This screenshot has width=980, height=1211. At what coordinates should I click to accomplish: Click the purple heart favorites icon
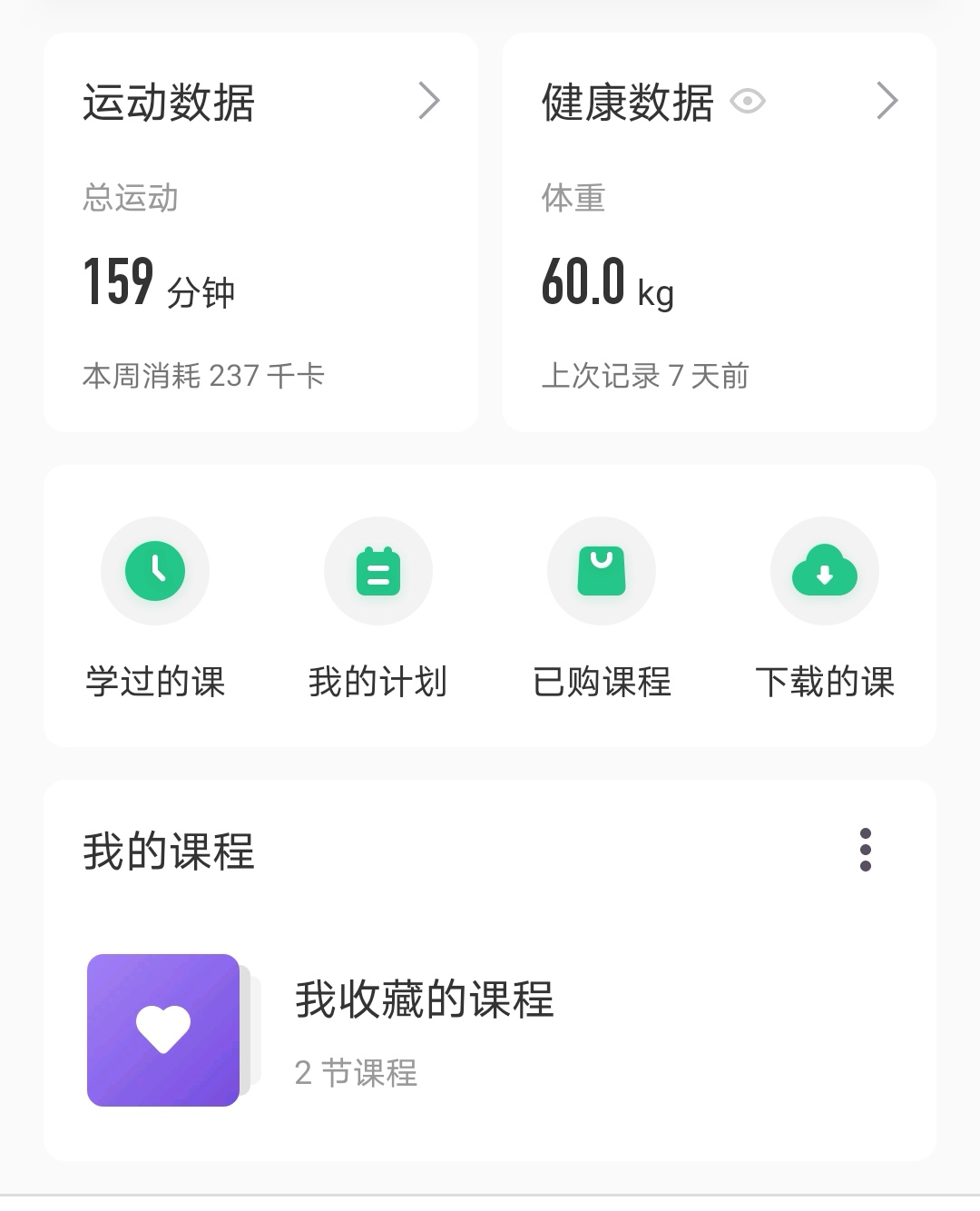point(163,1026)
